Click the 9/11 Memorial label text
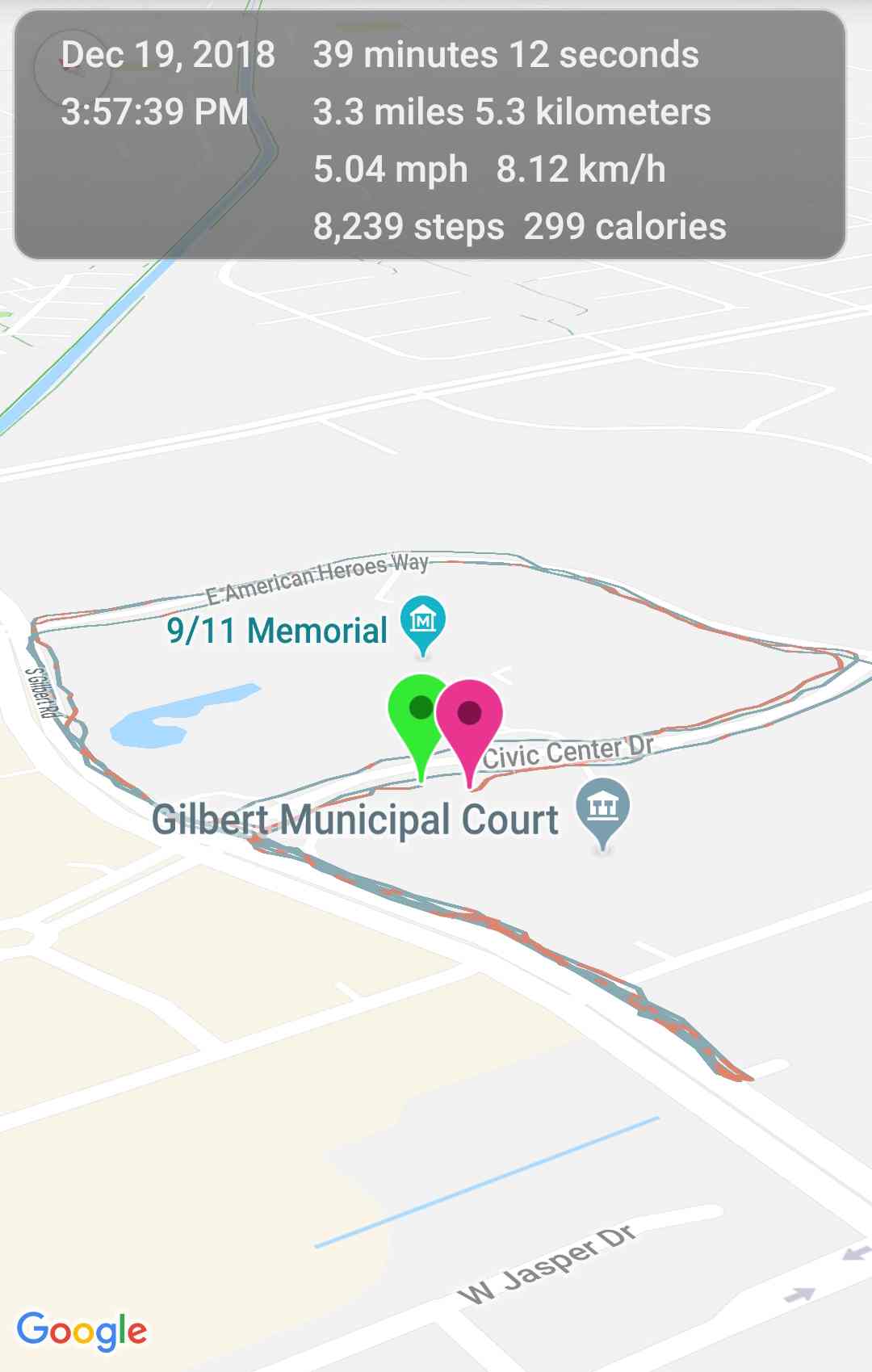Screen dimensions: 872x1372 pyautogui.click(x=276, y=631)
